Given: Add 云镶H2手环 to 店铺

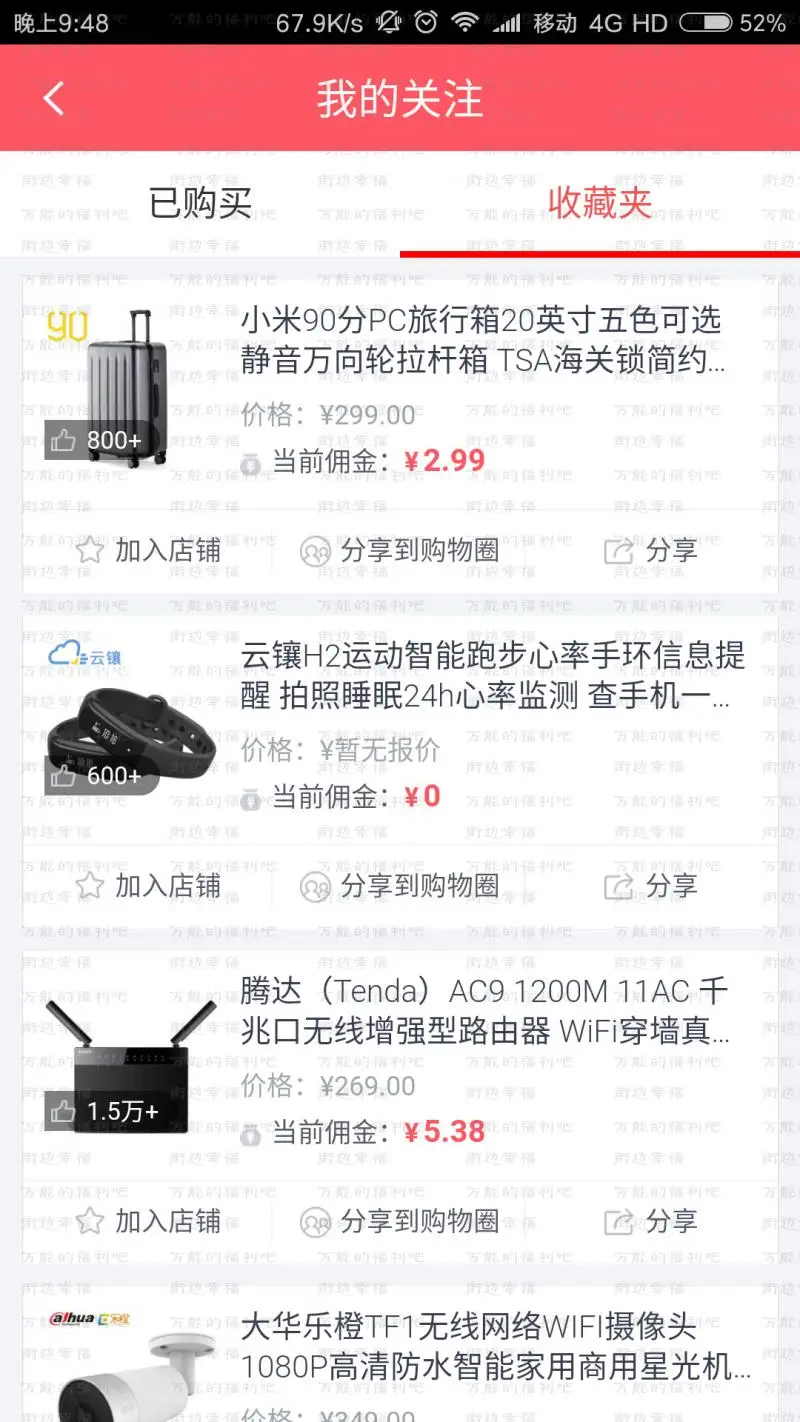Looking at the screenshot, I should [x=148, y=885].
